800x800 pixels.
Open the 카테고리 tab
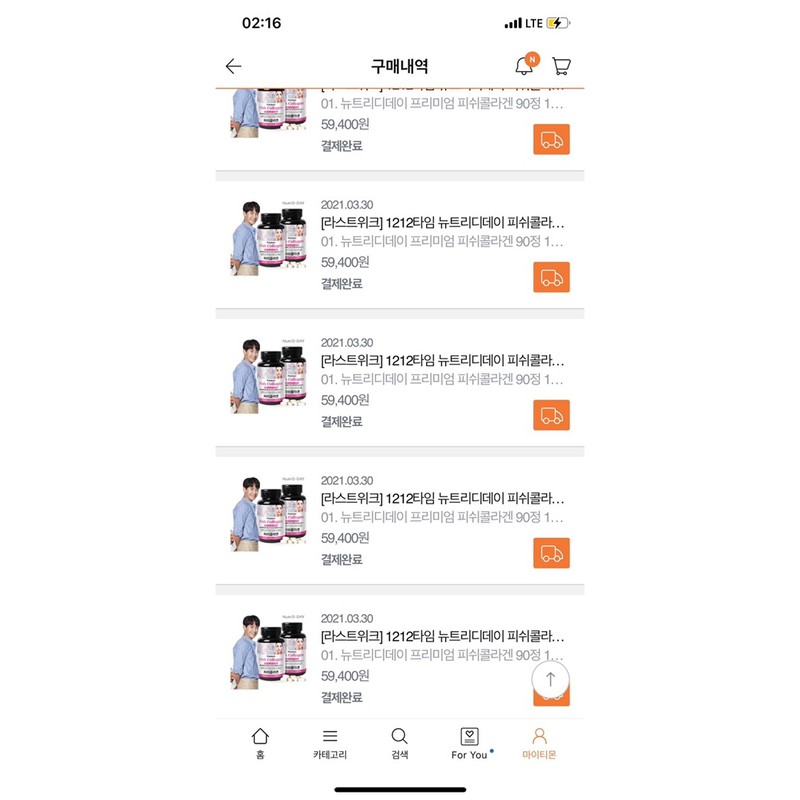330,743
